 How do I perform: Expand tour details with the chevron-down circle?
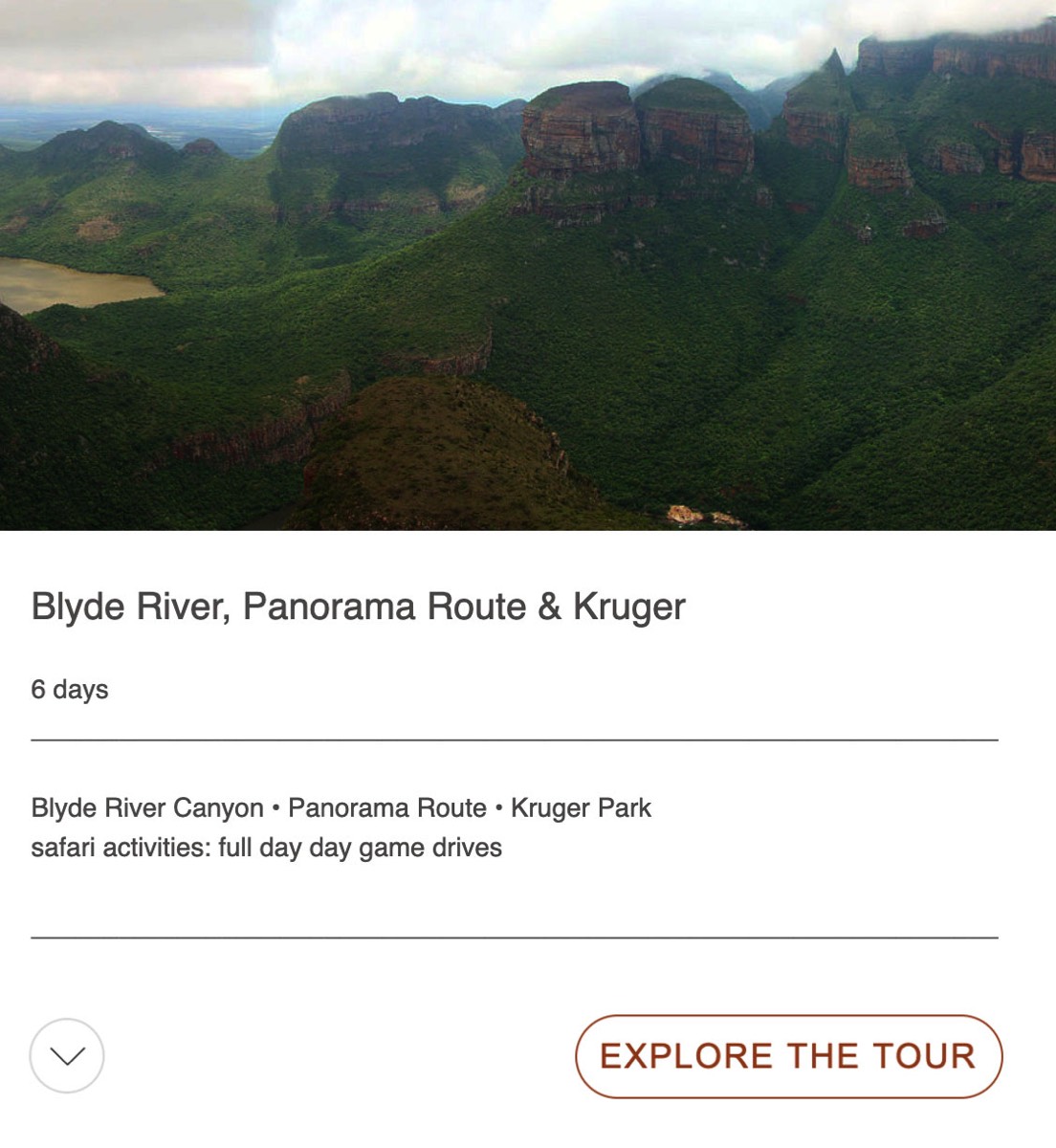tap(67, 1056)
